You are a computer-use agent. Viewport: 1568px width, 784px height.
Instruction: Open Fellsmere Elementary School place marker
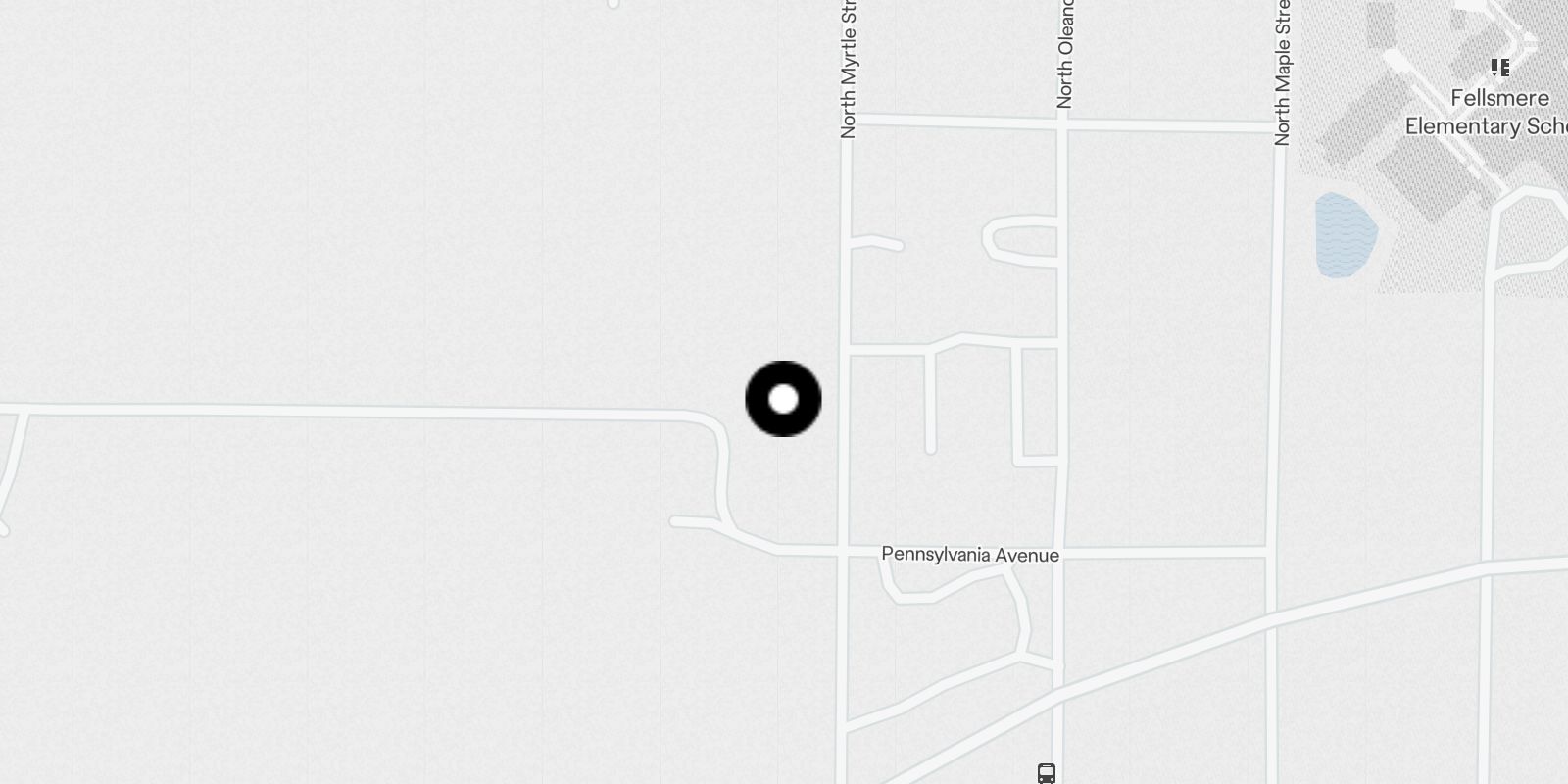point(1499,68)
